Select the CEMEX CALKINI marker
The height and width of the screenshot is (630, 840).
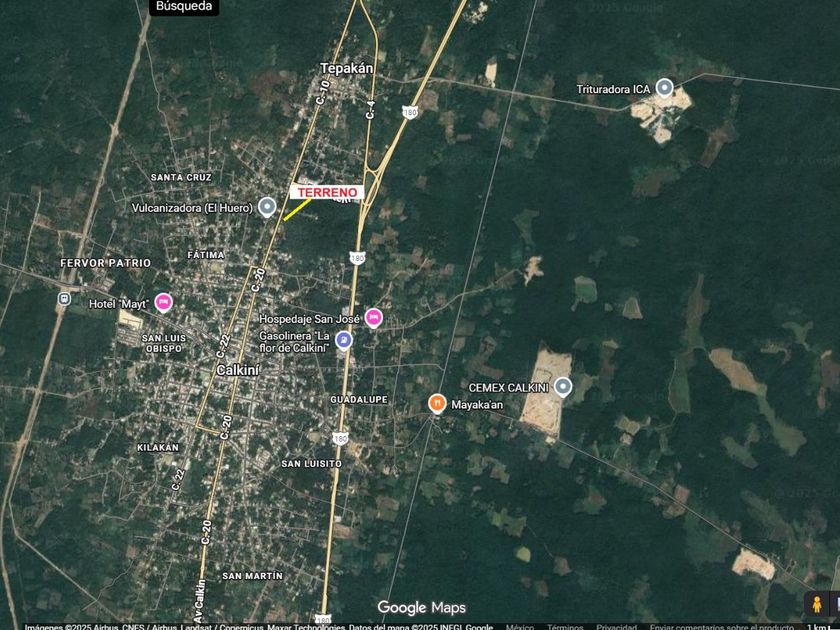coord(563,386)
